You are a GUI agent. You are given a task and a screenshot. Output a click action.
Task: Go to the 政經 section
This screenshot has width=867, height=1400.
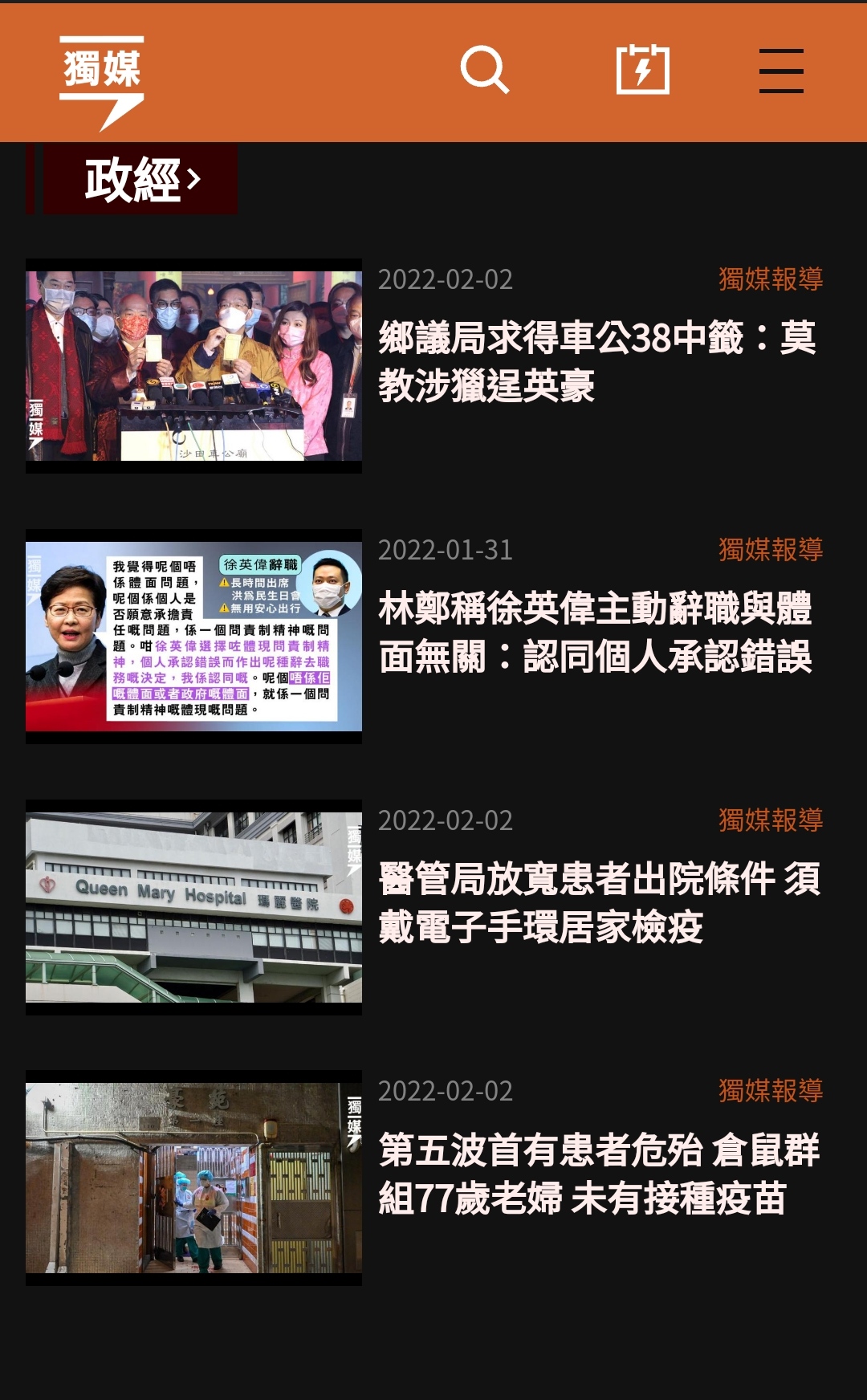click(141, 180)
